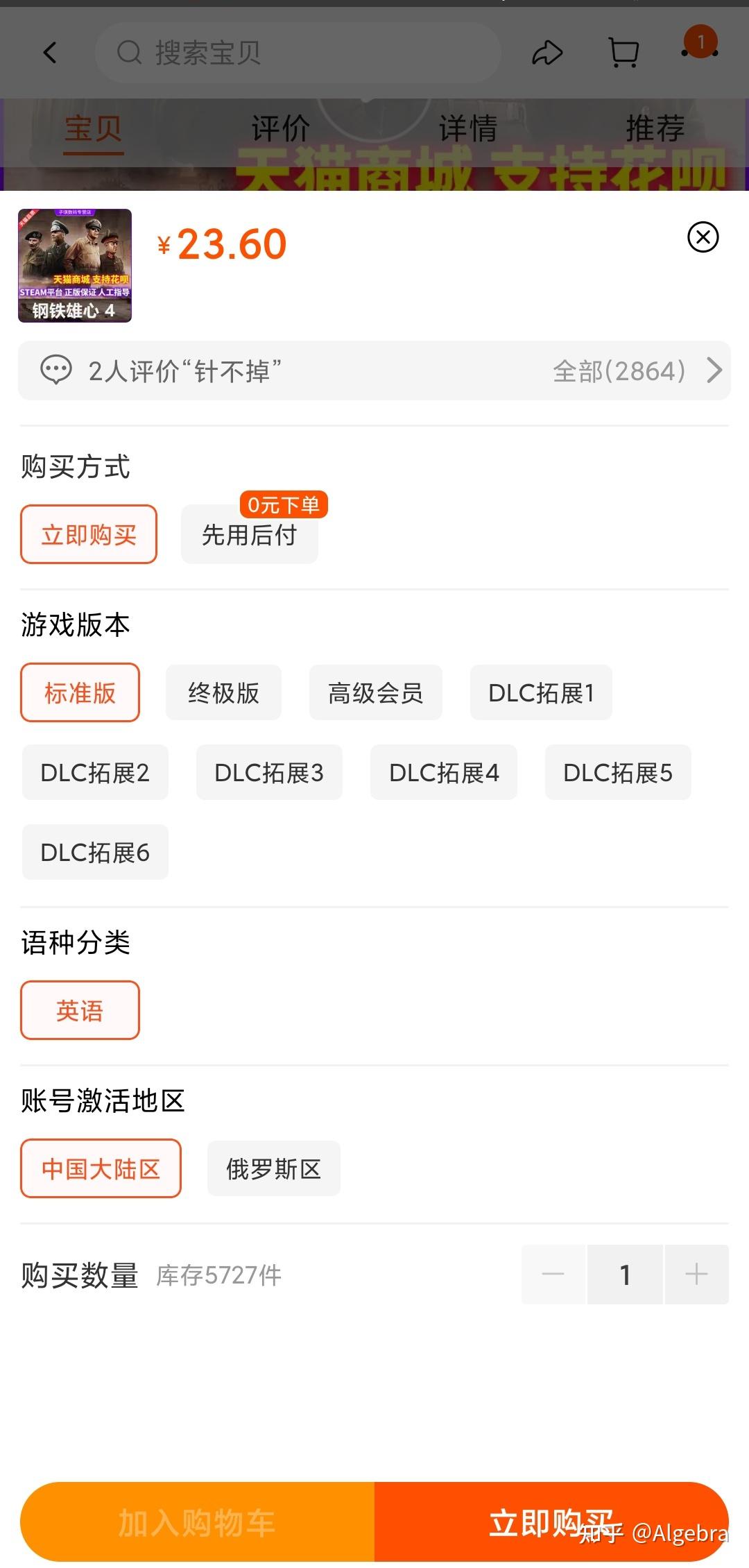The image size is (749, 1568).
Task: Decrease purchase quantity with the minus button
Action: pos(553,1275)
